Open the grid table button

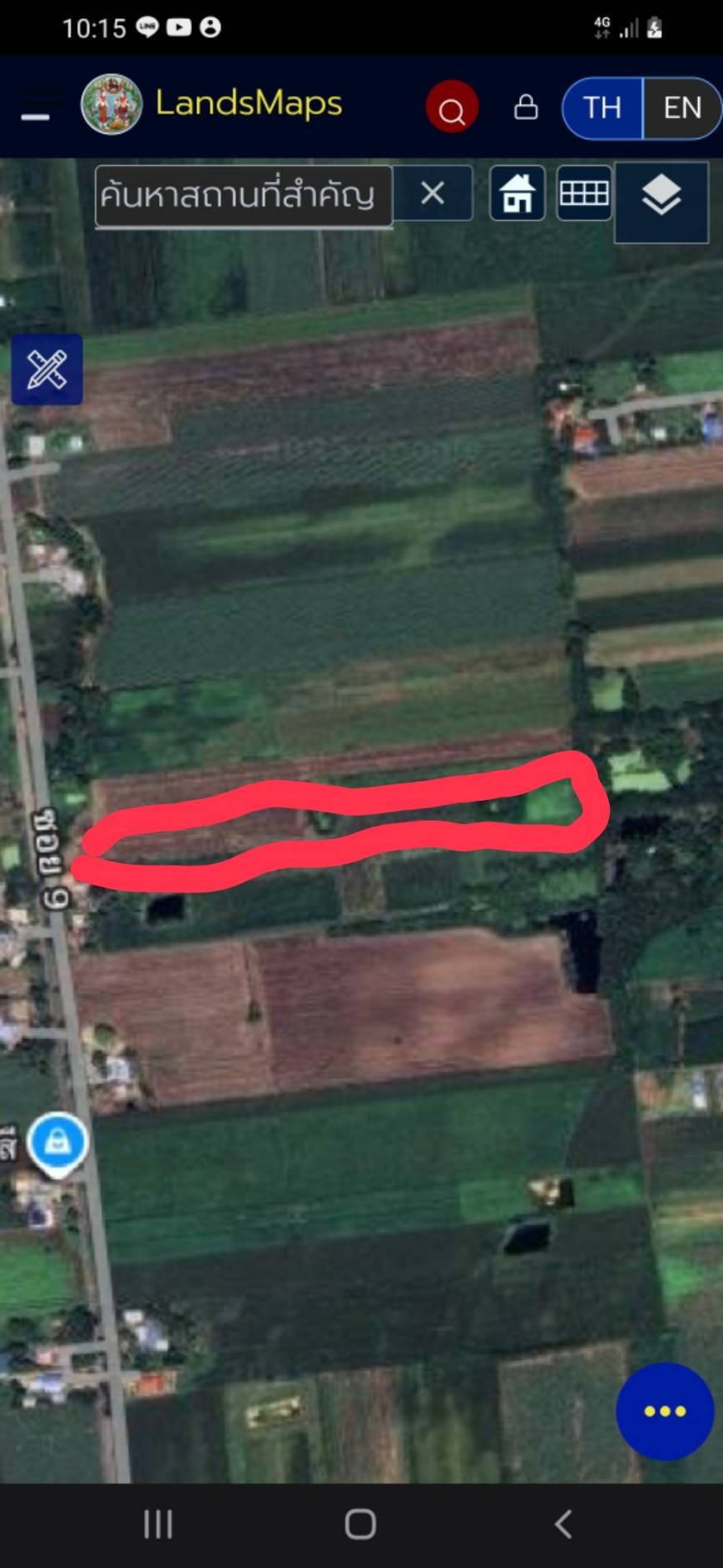click(x=583, y=194)
